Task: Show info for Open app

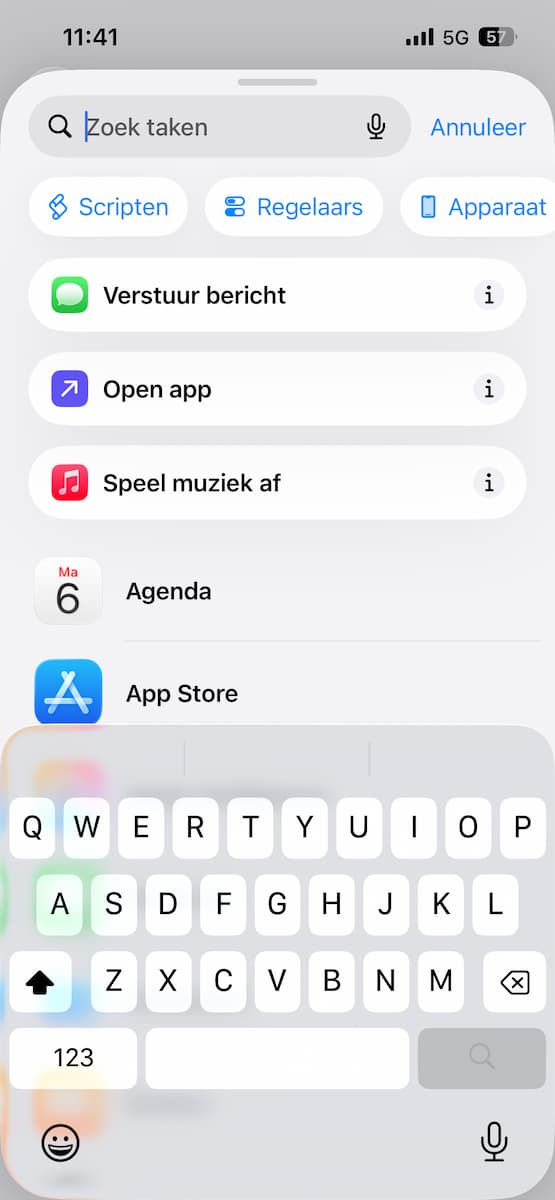Action: click(488, 389)
